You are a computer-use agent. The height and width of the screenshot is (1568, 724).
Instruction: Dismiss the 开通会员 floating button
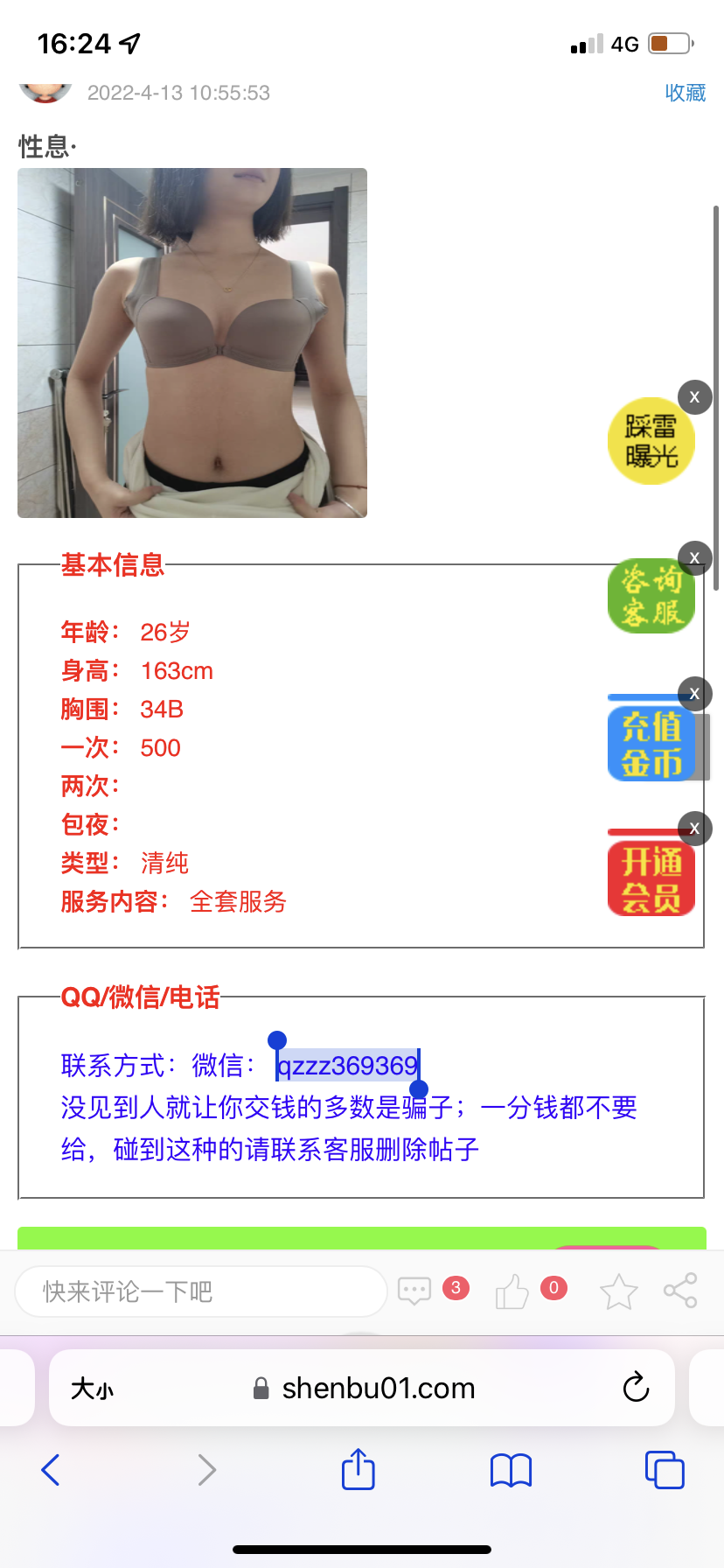pos(694,828)
